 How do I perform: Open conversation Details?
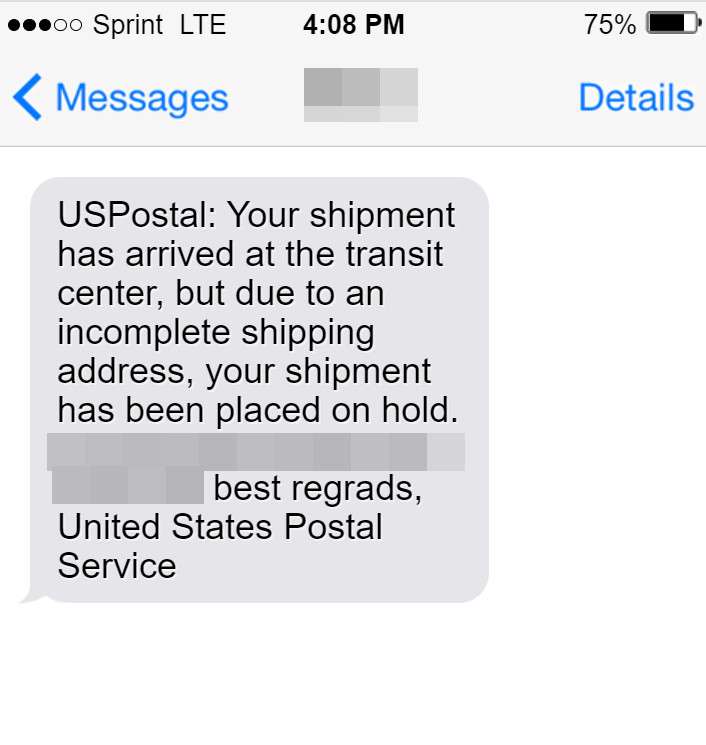[x=635, y=98]
